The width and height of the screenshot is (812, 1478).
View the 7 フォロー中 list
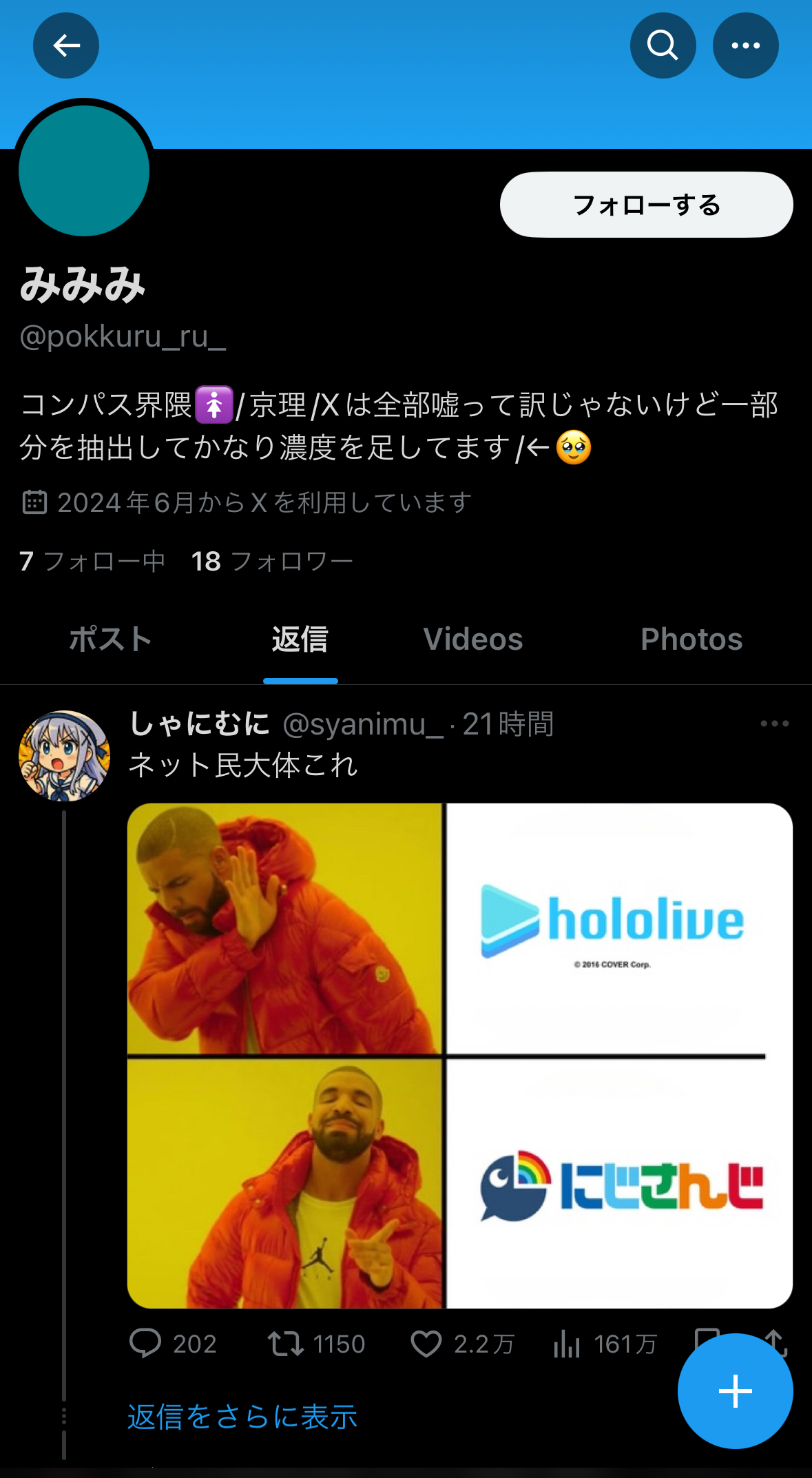(92, 561)
